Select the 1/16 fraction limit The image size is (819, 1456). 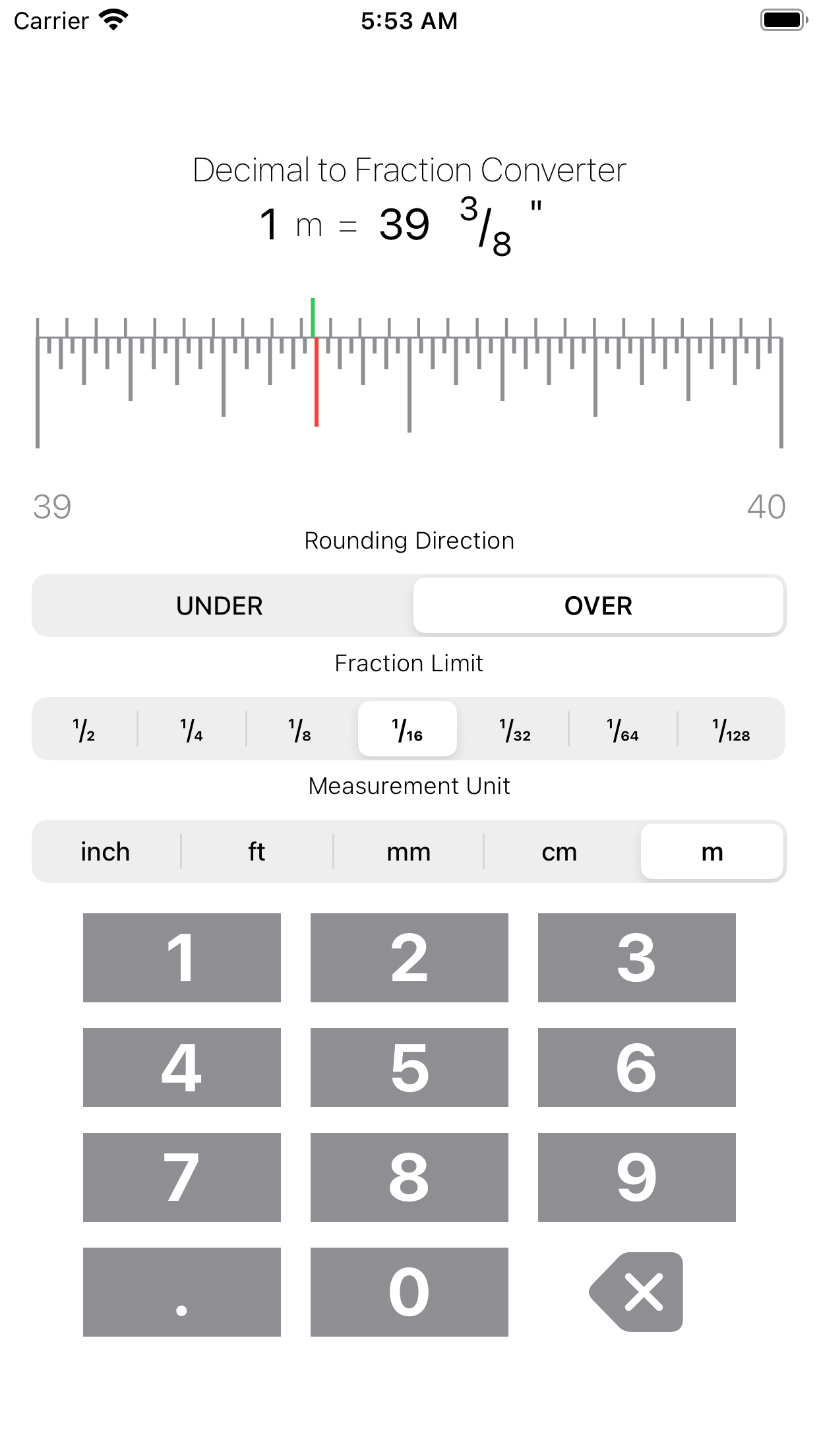click(x=408, y=729)
